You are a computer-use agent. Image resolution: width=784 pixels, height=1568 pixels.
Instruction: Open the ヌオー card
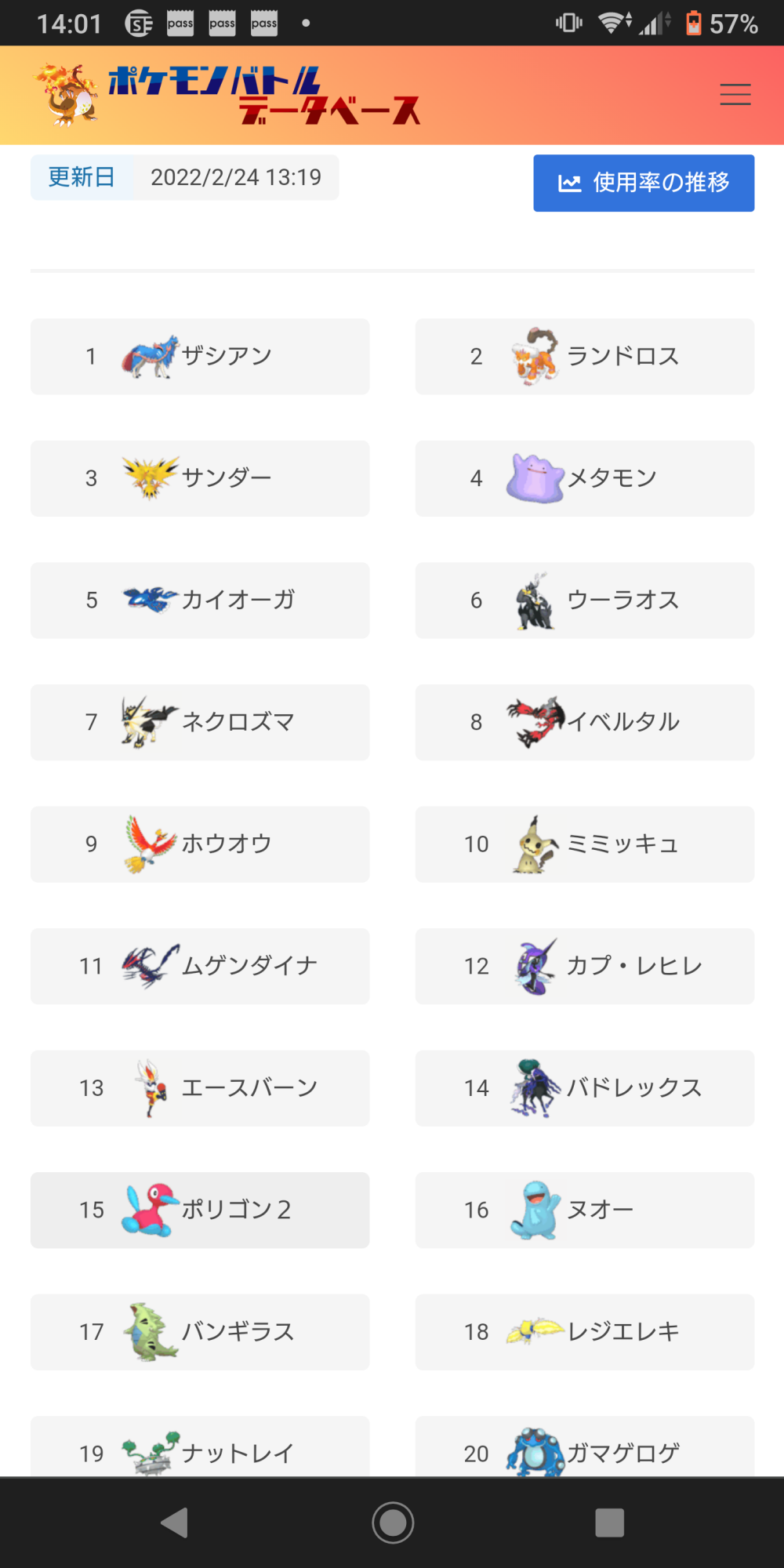tap(585, 1210)
